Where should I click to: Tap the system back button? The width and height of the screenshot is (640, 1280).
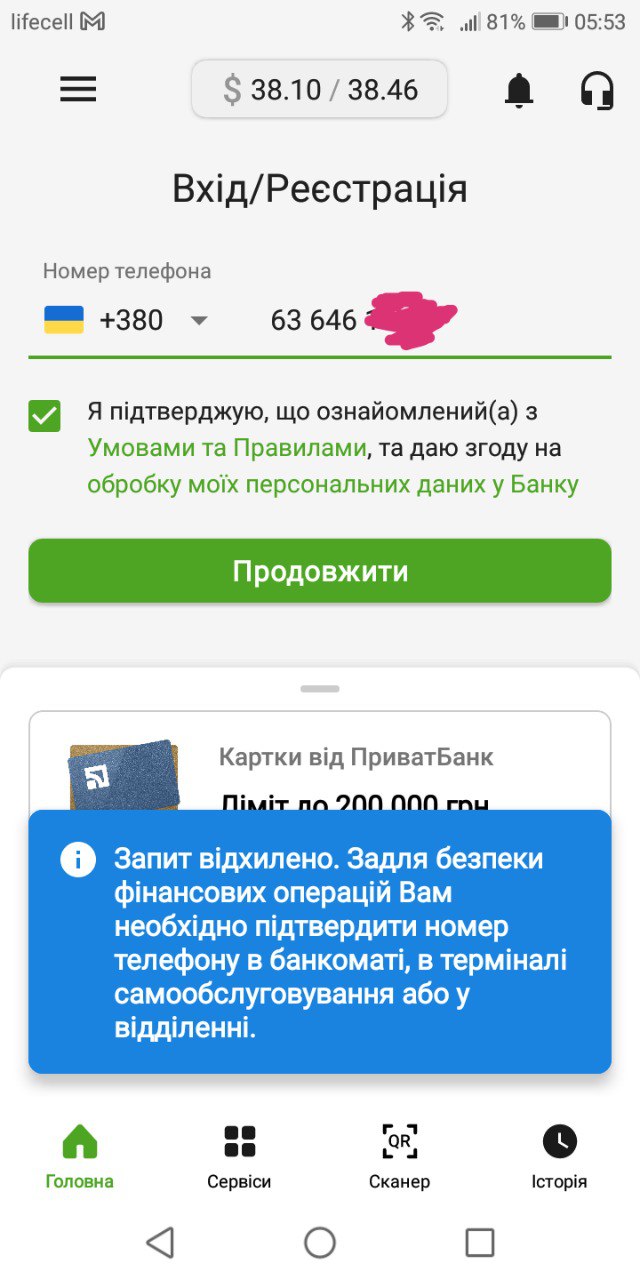(x=160, y=1242)
